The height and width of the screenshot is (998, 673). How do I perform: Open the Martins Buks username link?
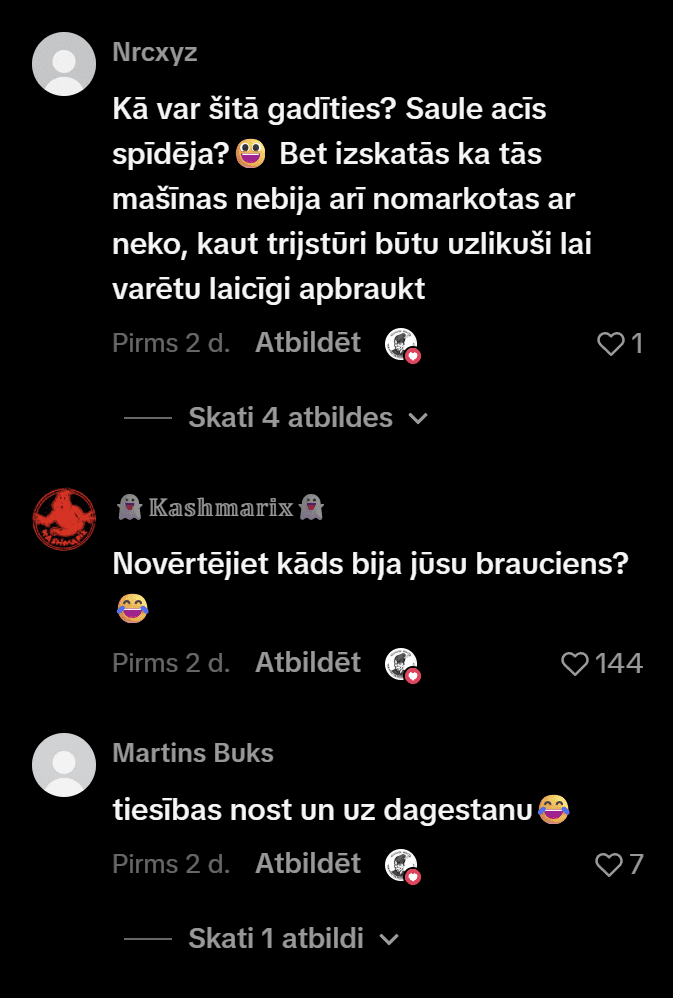(193, 753)
